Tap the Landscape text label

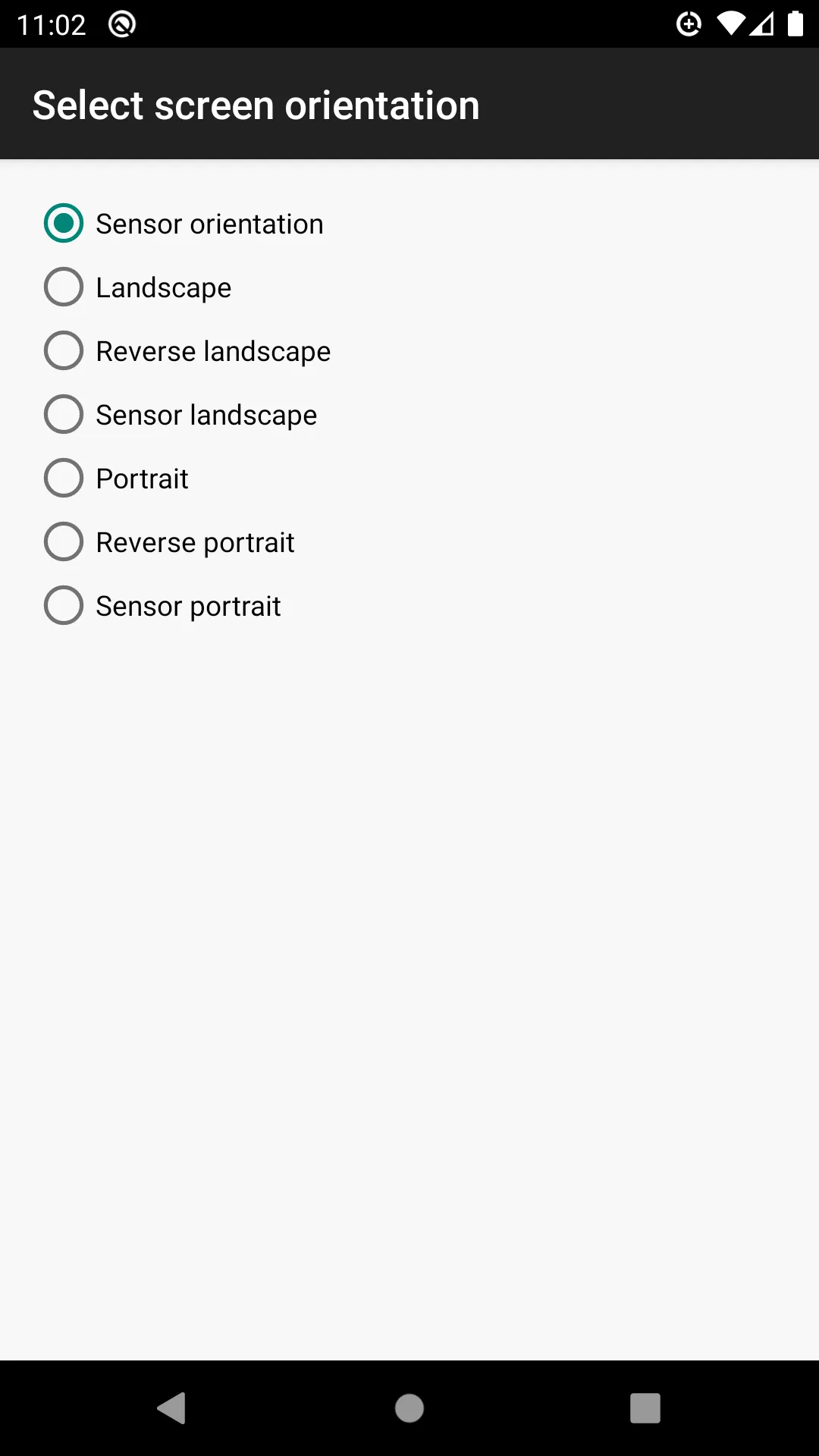pos(162,287)
